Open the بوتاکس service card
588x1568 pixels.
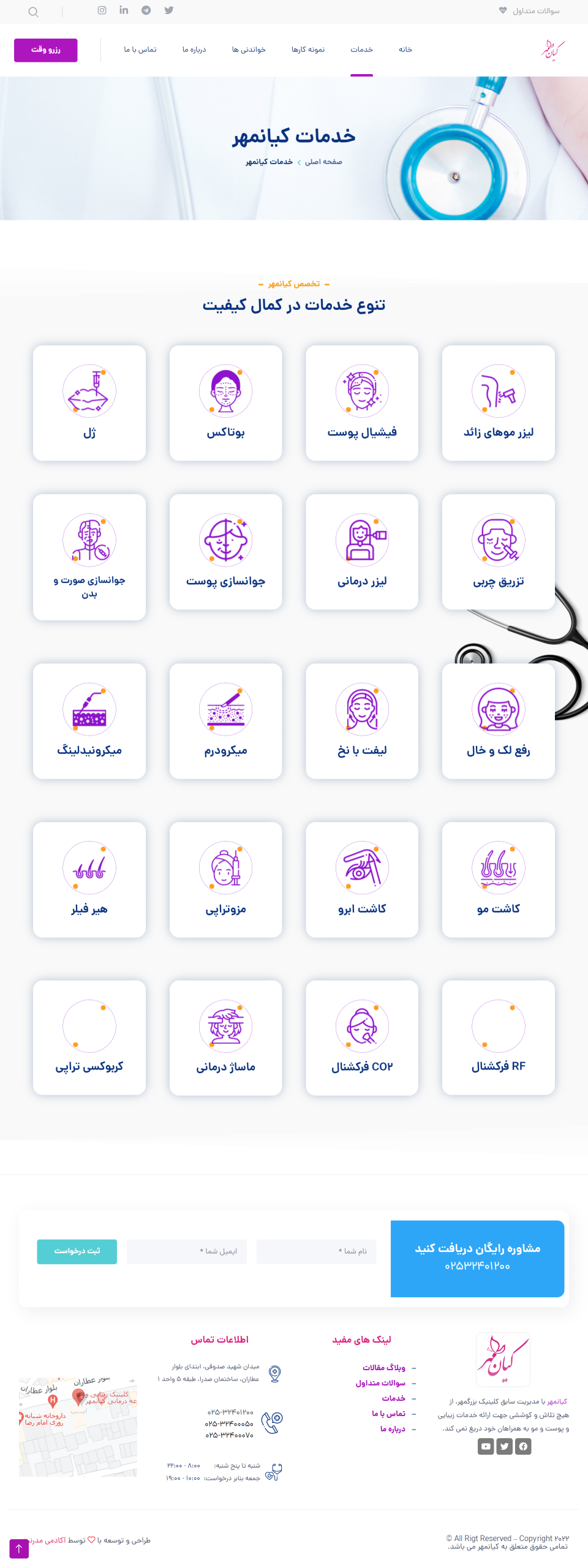point(225,402)
